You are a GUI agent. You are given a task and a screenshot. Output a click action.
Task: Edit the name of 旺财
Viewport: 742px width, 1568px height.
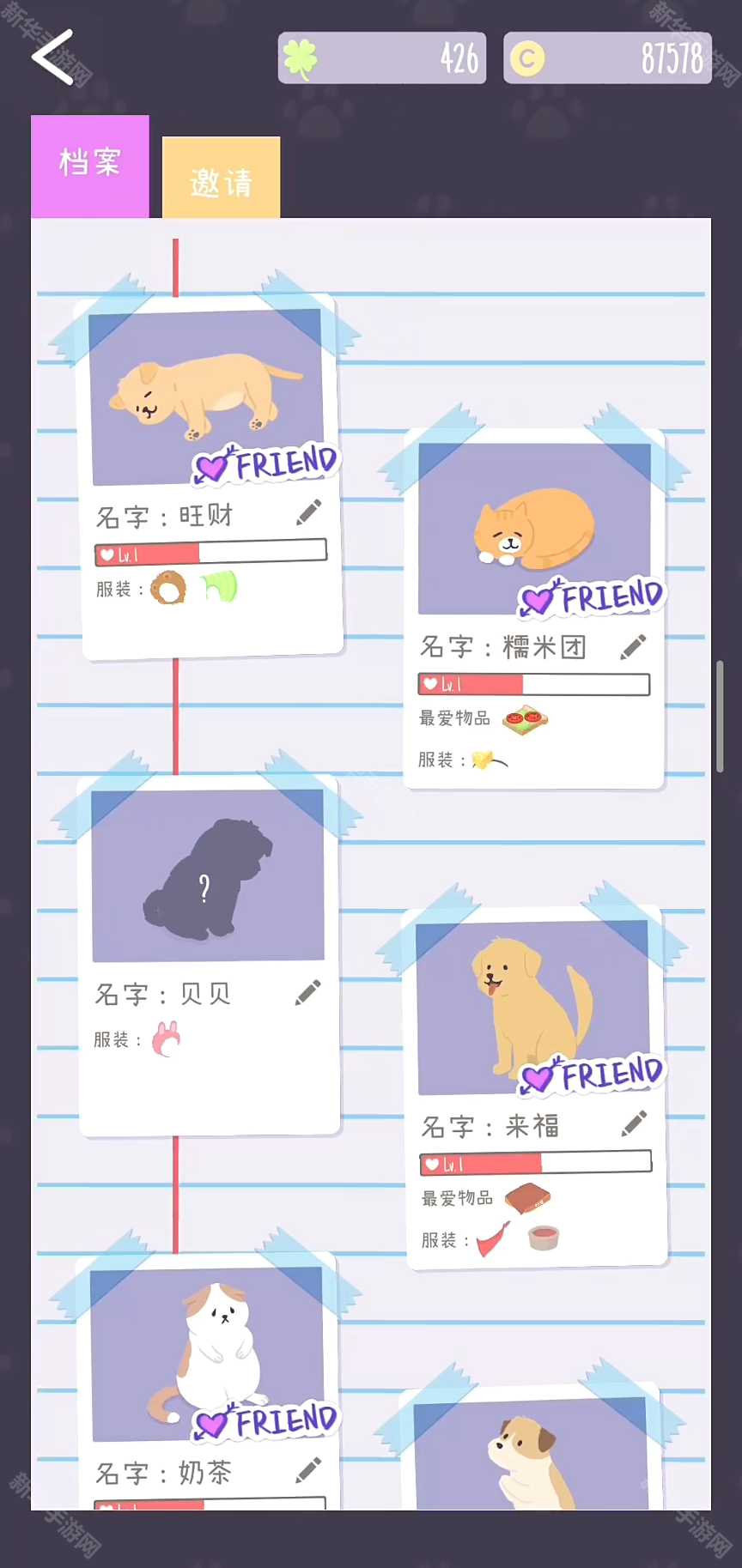coord(308,512)
